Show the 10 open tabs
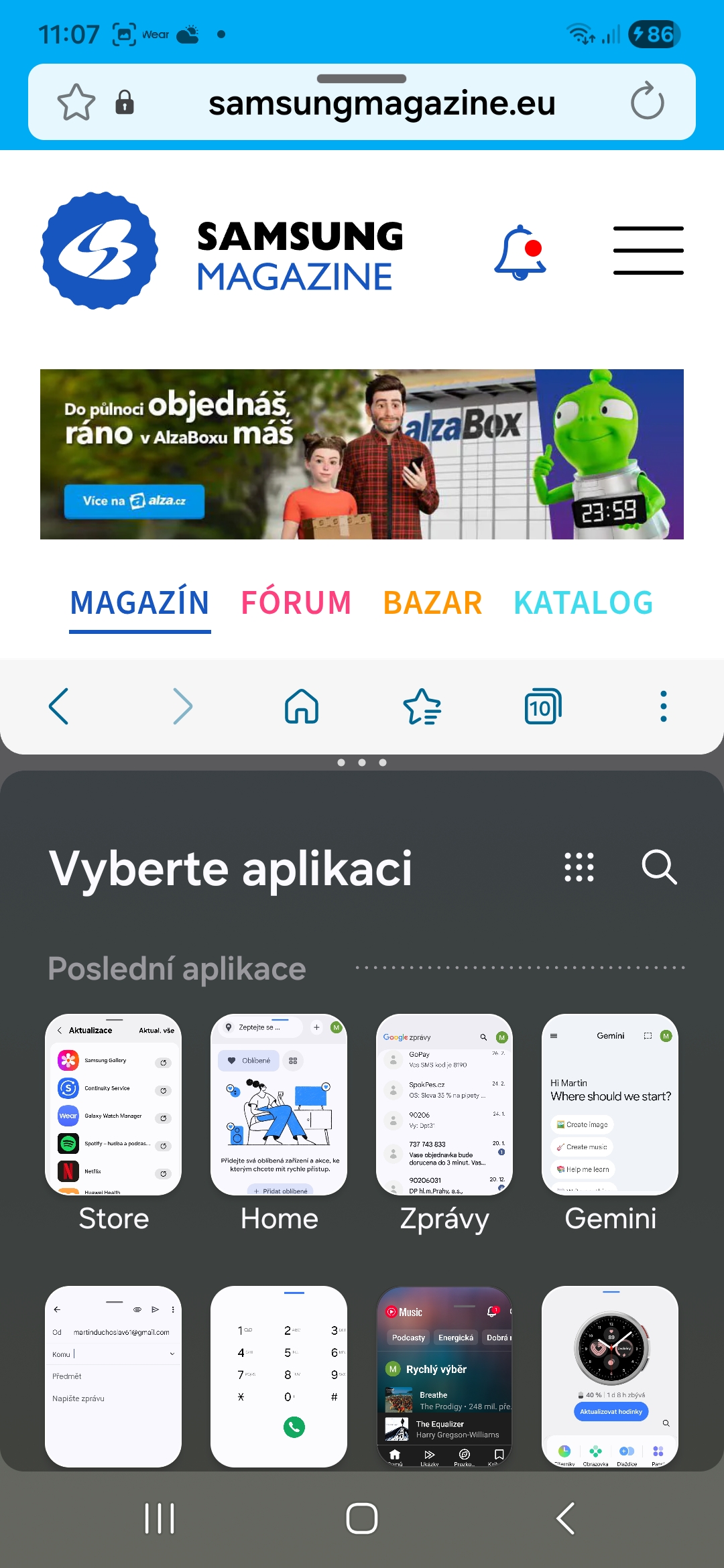The image size is (724, 1568). tap(542, 706)
